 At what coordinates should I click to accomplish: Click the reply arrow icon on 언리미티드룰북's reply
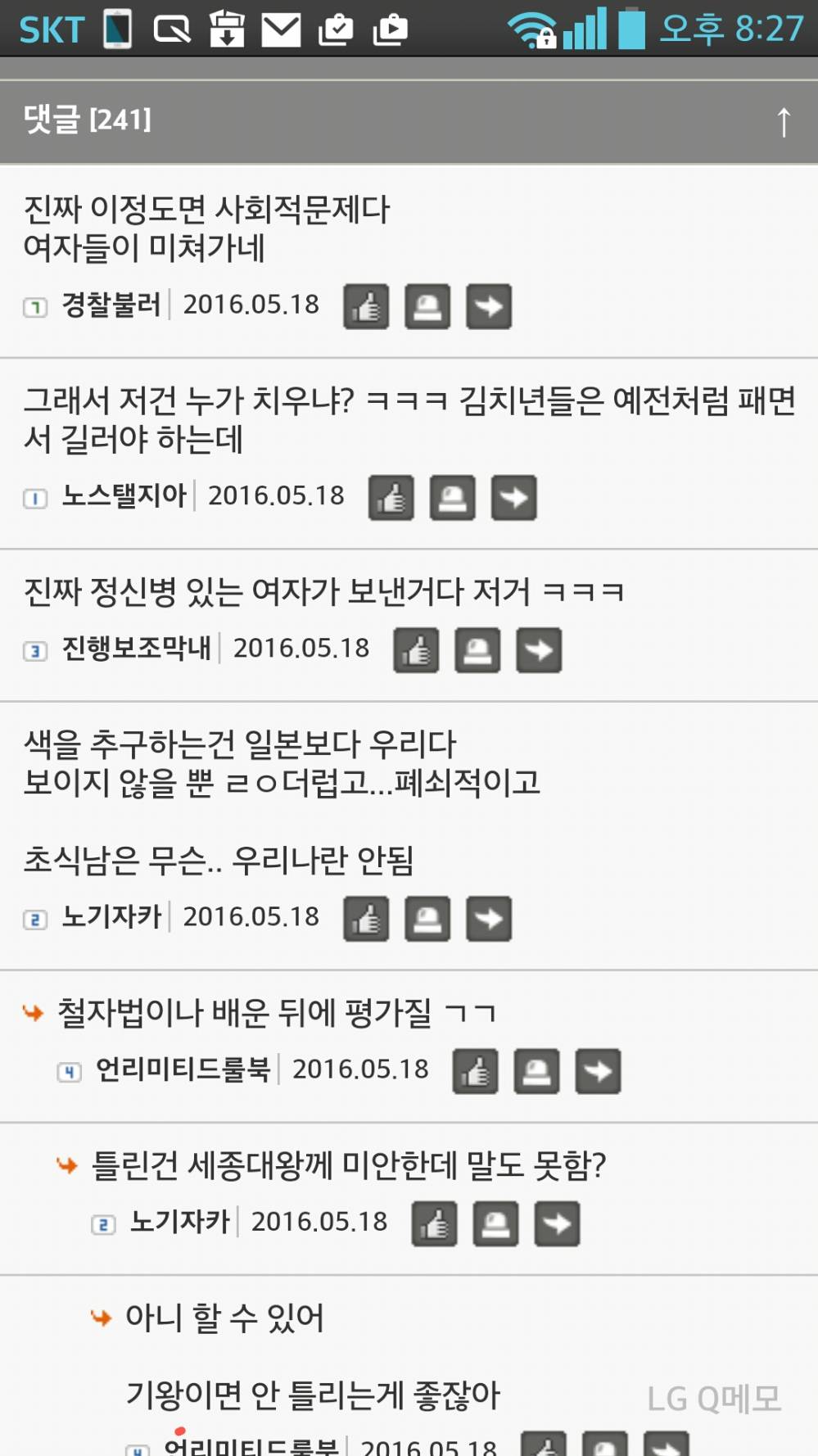coord(598,1071)
